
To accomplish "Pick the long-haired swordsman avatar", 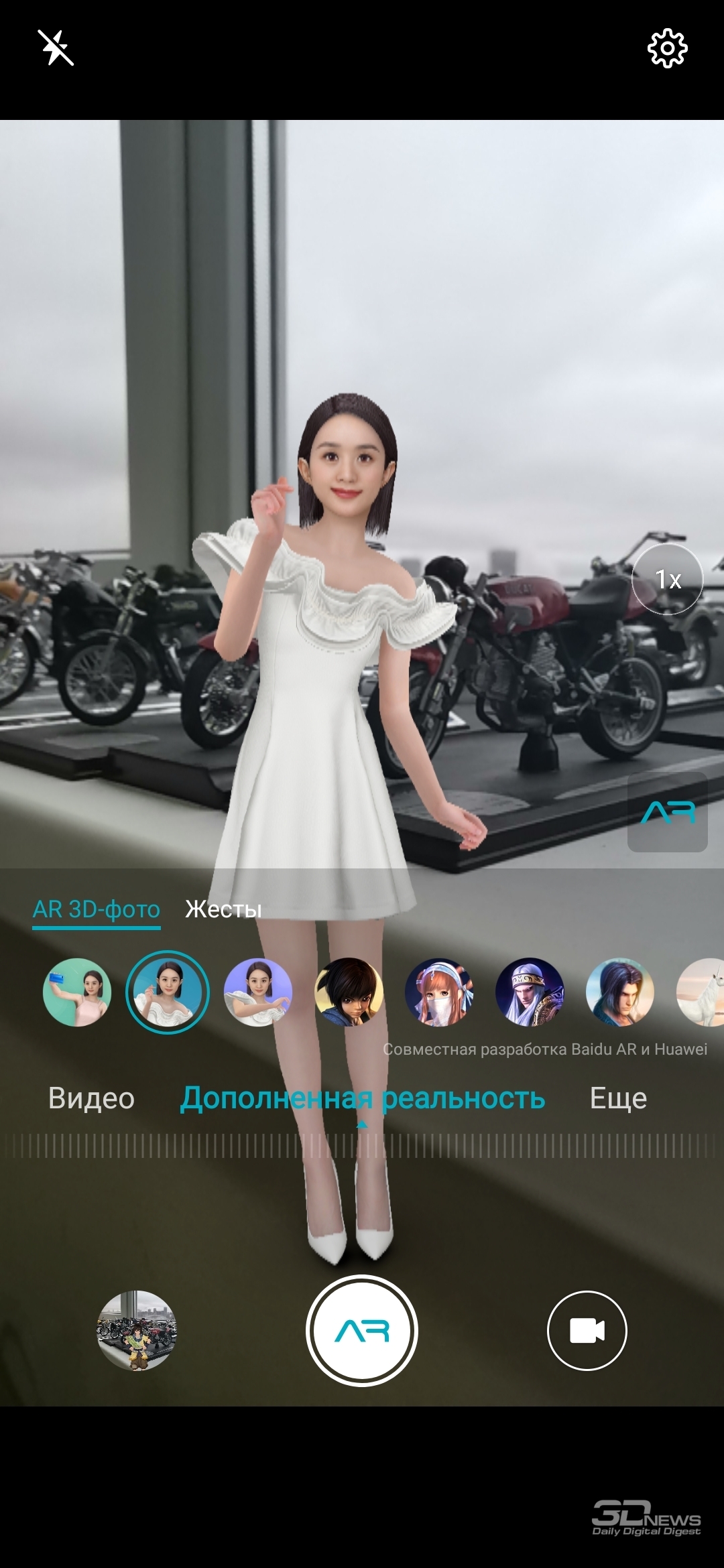I will point(620,992).
